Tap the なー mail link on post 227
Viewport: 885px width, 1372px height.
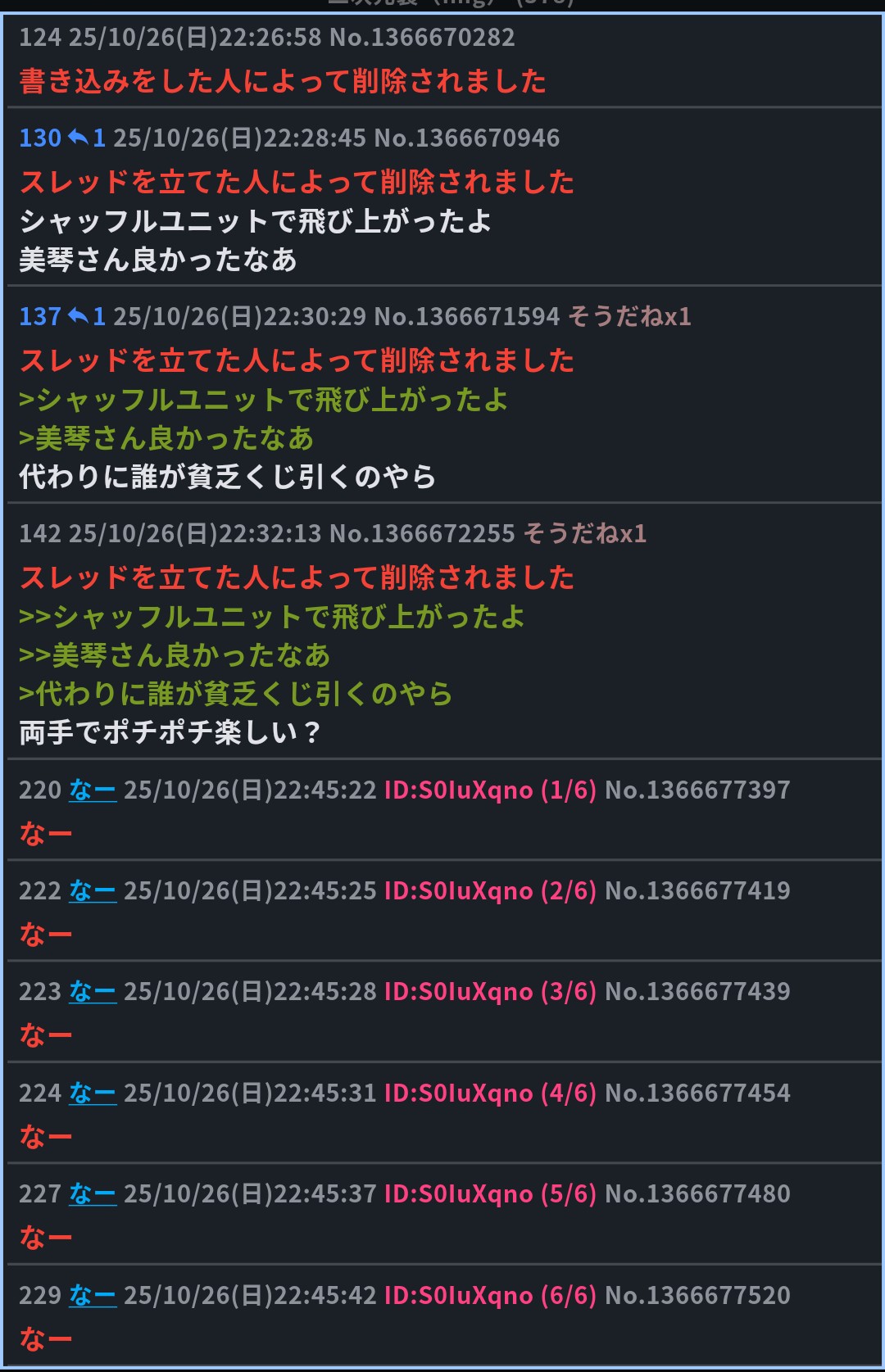point(93,1193)
